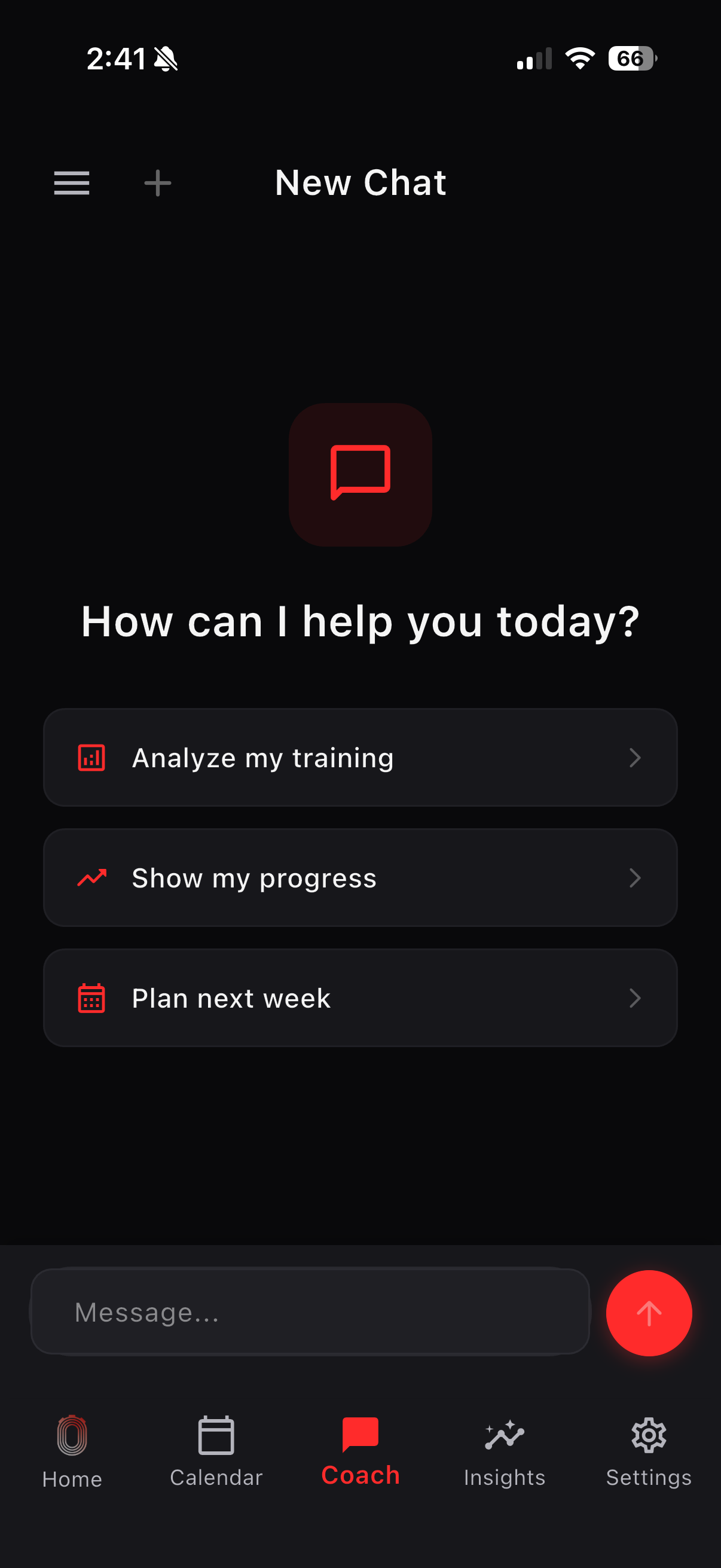Open Plan next week suggestion
Screen dimensions: 721x1568
[x=360, y=997]
